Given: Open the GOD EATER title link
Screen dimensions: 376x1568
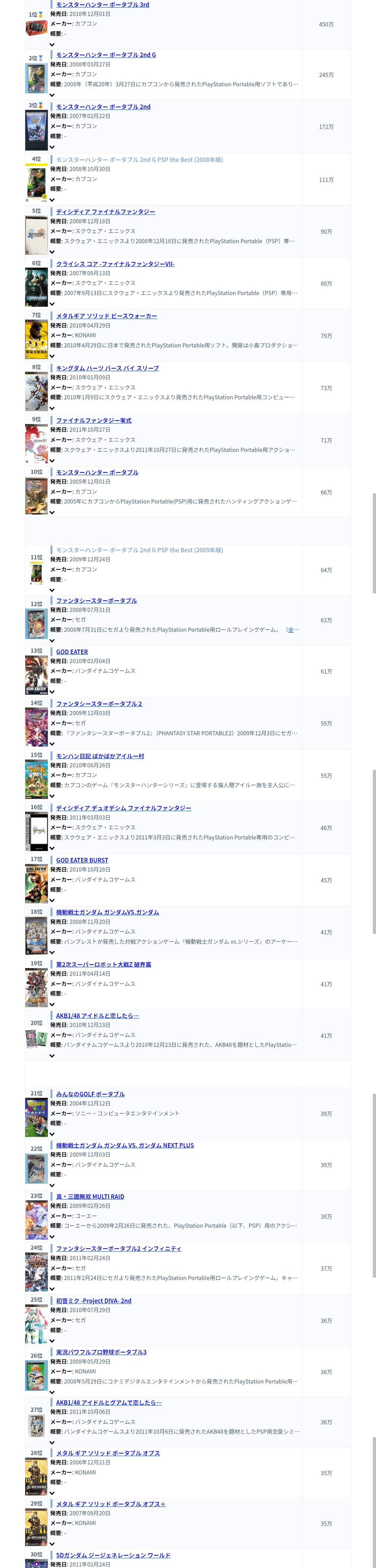Looking at the screenshot, I should (x=72, y=652).
